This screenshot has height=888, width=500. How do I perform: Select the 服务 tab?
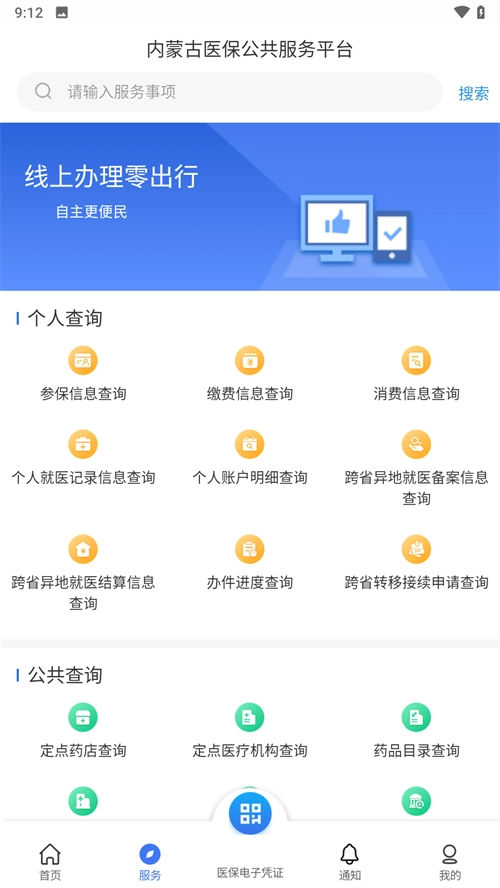[150, 861]
